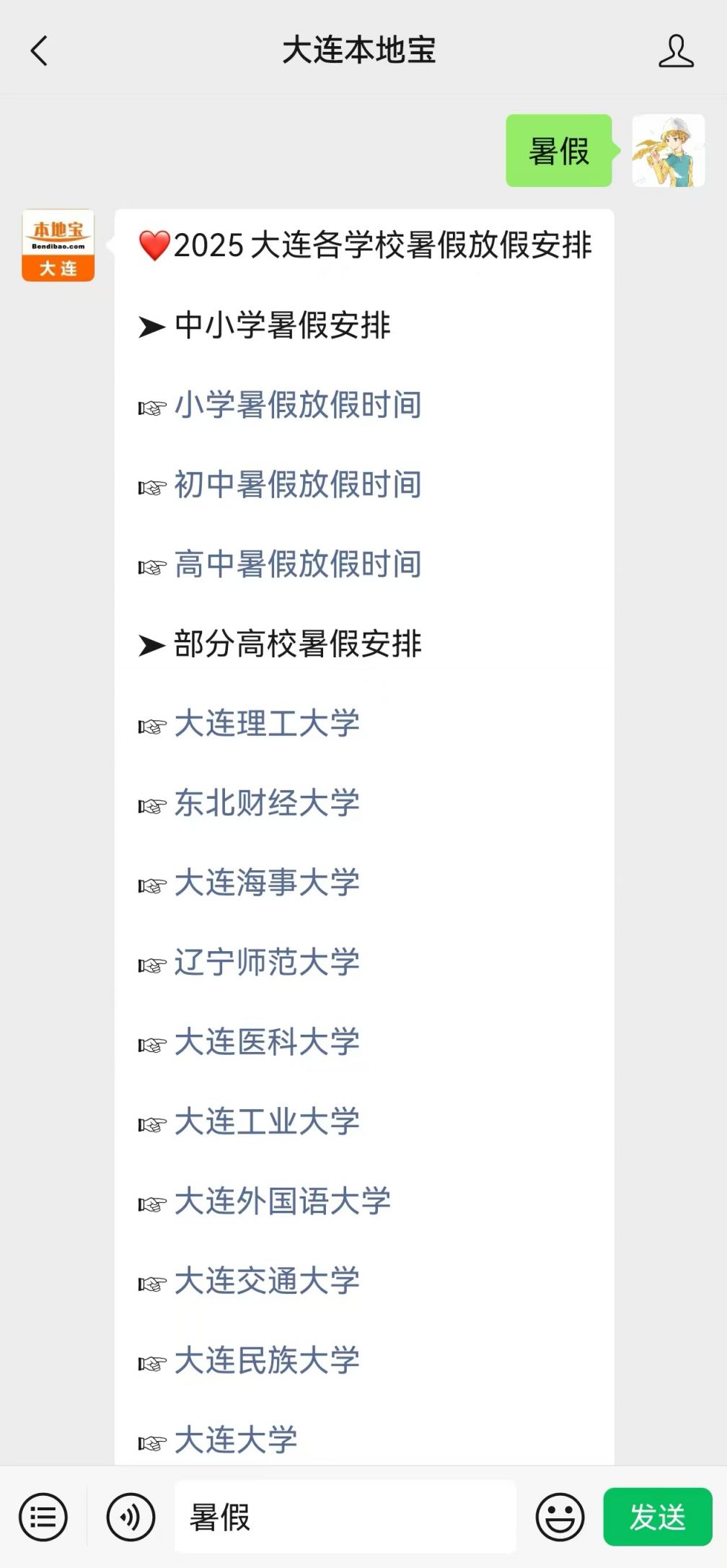Open the 大连医科大学 link
727x1568 pixels.
pyautogui.click(x=267, y=1042)
